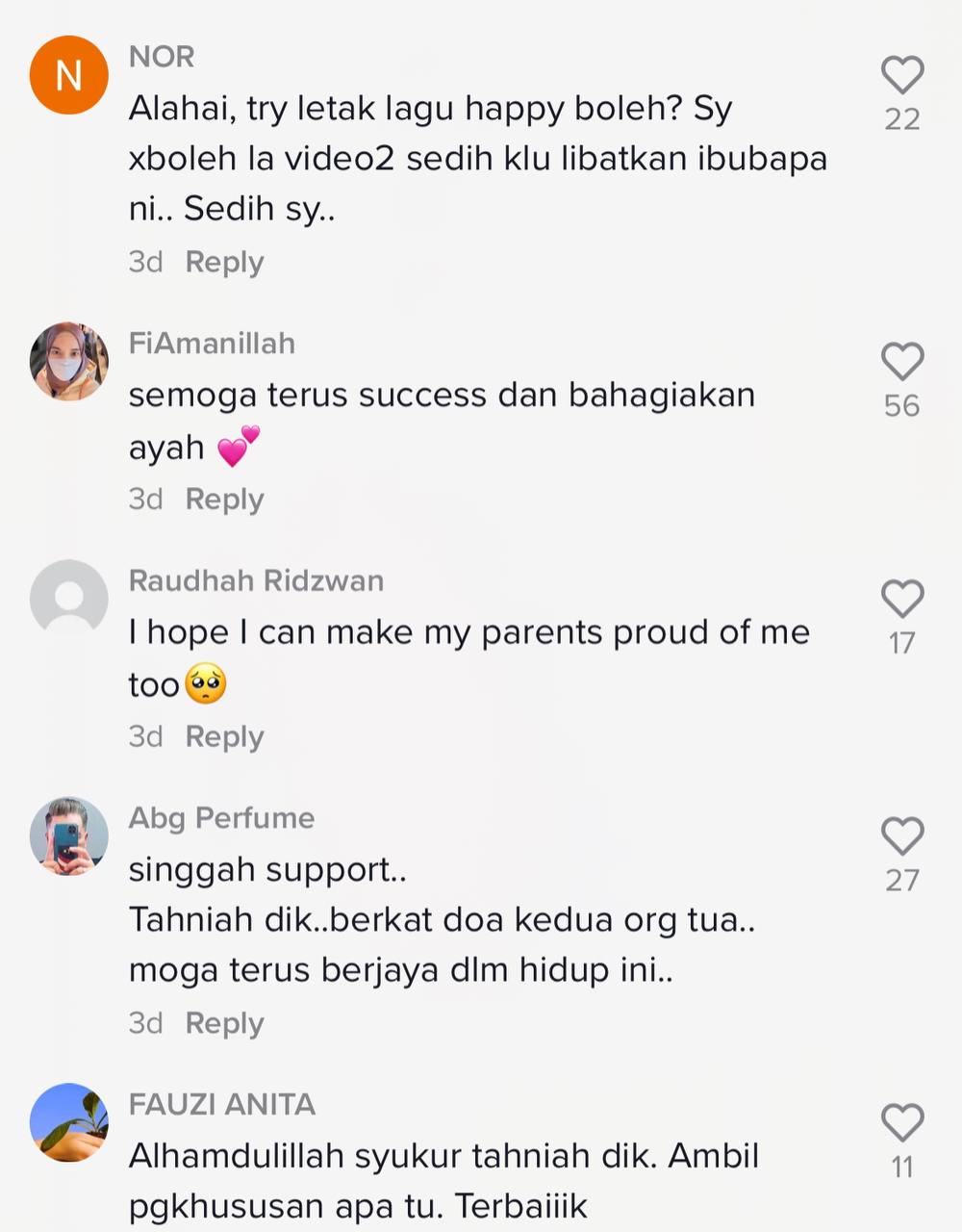This screenshot has width=962, height=1232.
Task: Open FAUZI ANITA's profile picture
Action: coord(68,1122)
